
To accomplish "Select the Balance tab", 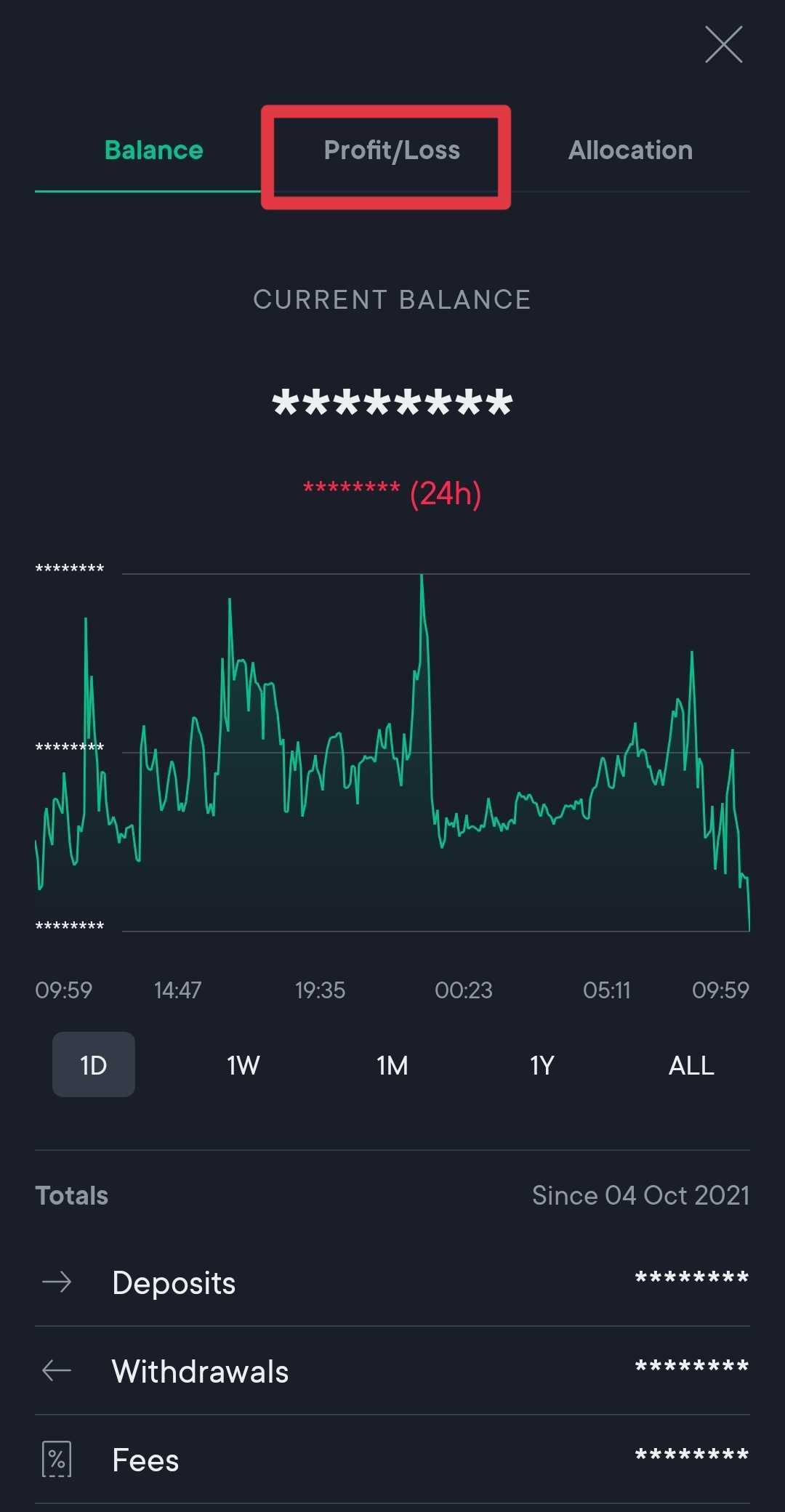I will click(153, 150).
